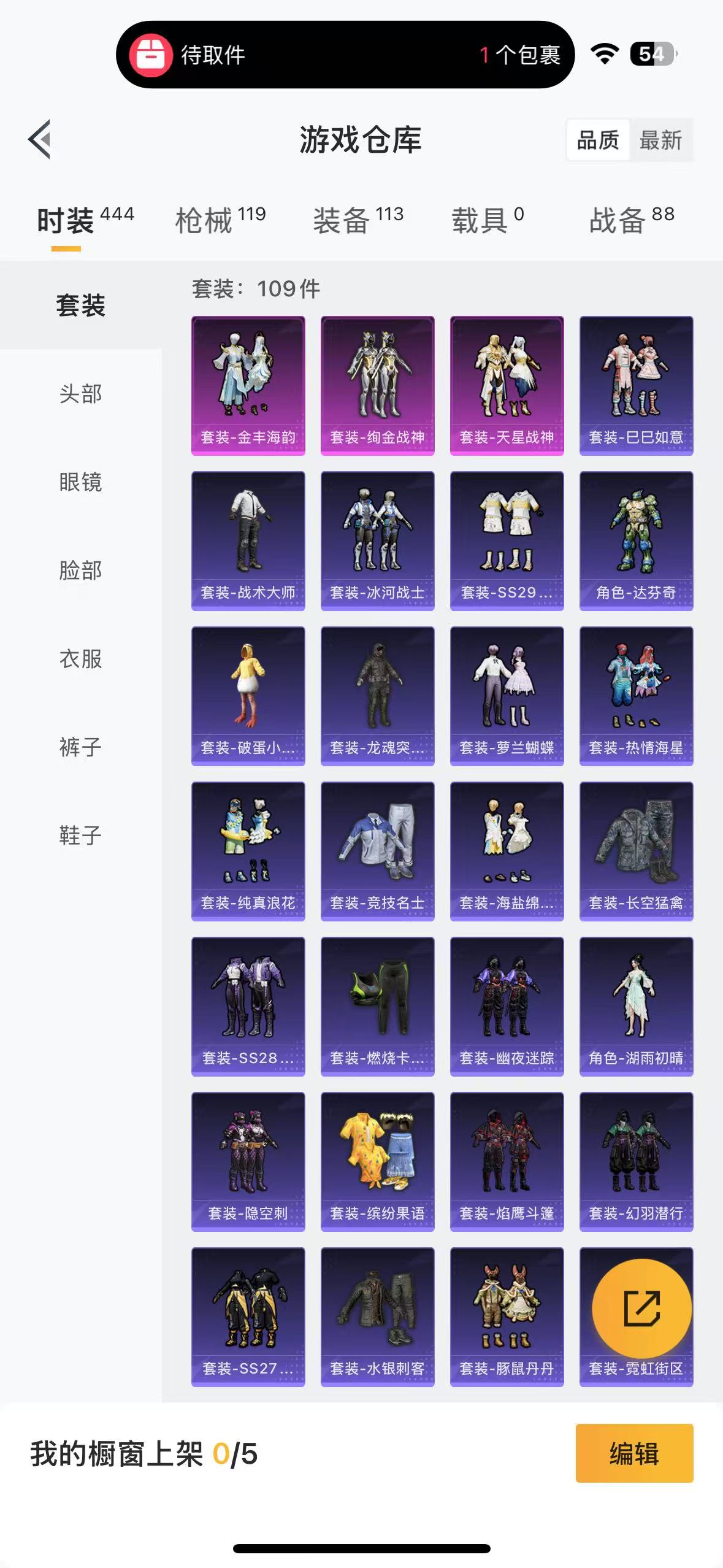This screenshot has height=1568, width=723.
Task: Show the 脸部 category items
Action: tap(80, 571)
